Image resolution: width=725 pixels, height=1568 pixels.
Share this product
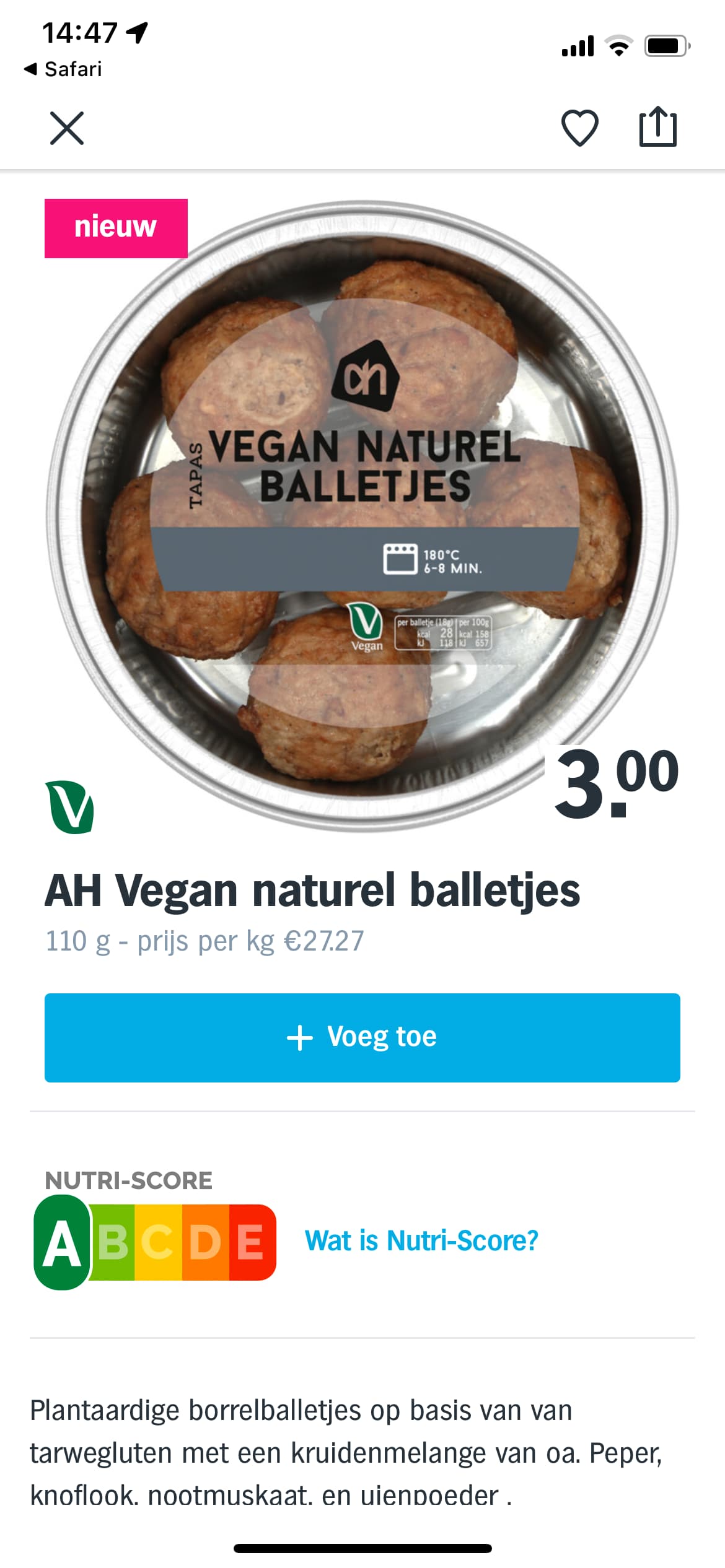[x=657, y=127]
